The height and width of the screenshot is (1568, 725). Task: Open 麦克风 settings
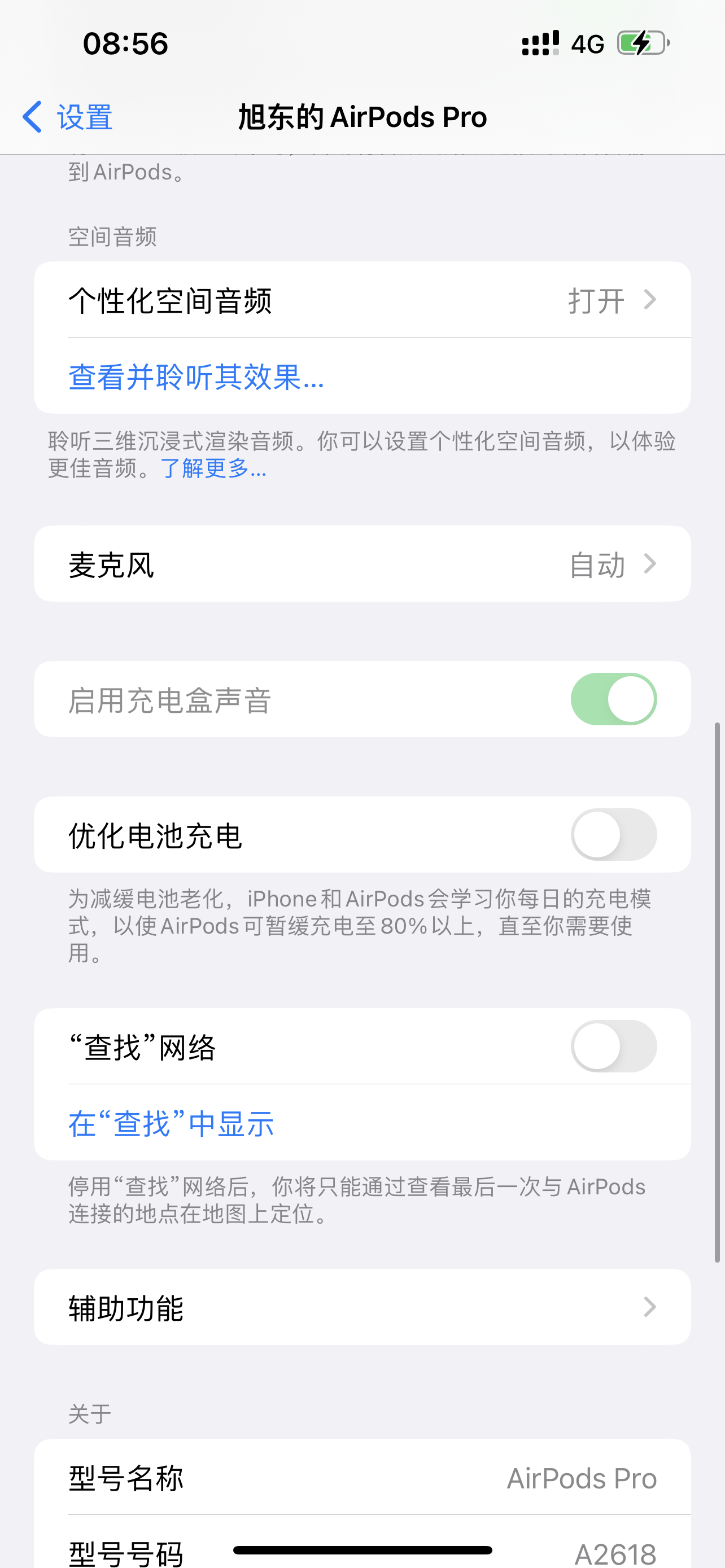(362, 564)
